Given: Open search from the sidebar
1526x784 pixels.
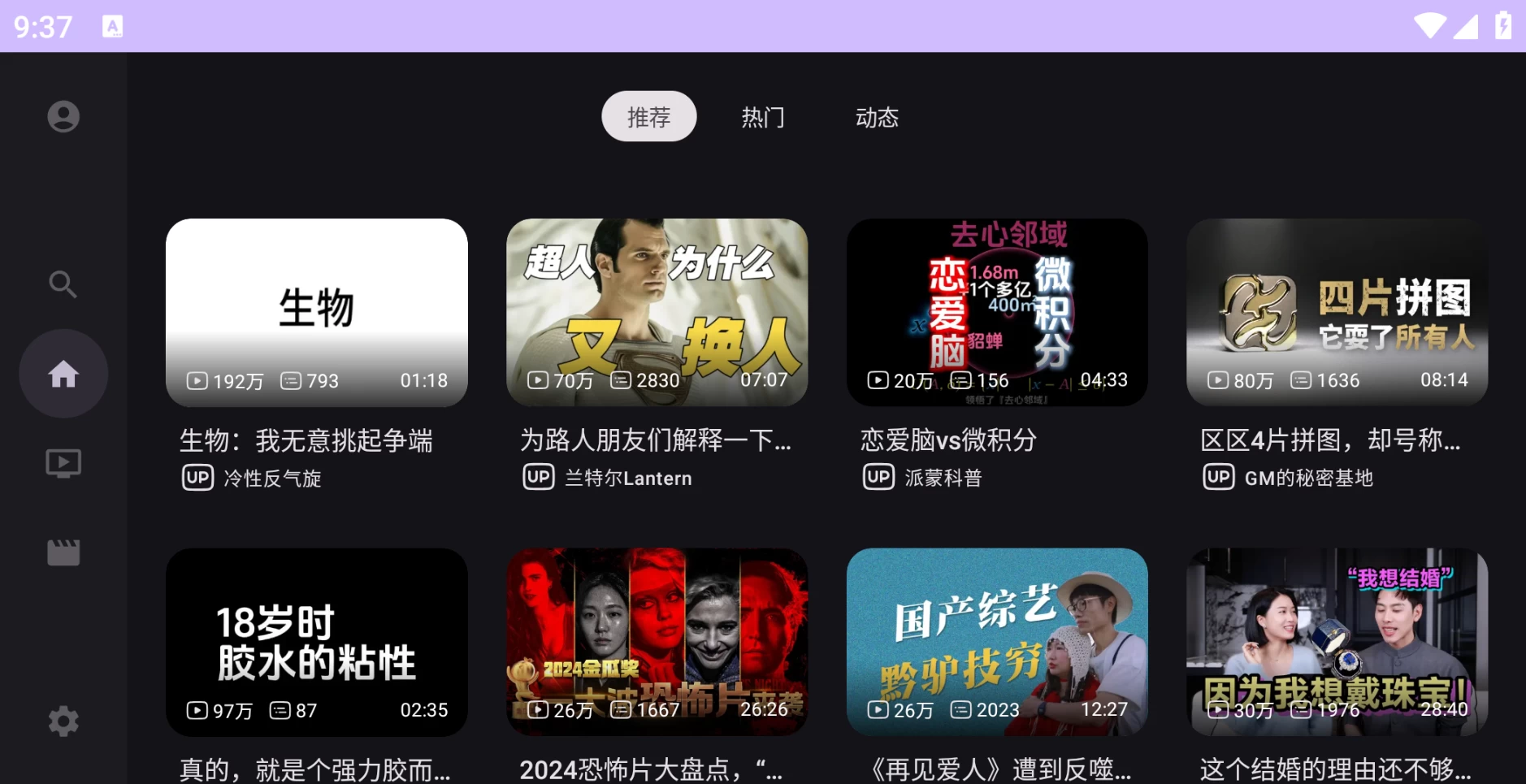Looking at the screenshot, I should pos(63,284).
